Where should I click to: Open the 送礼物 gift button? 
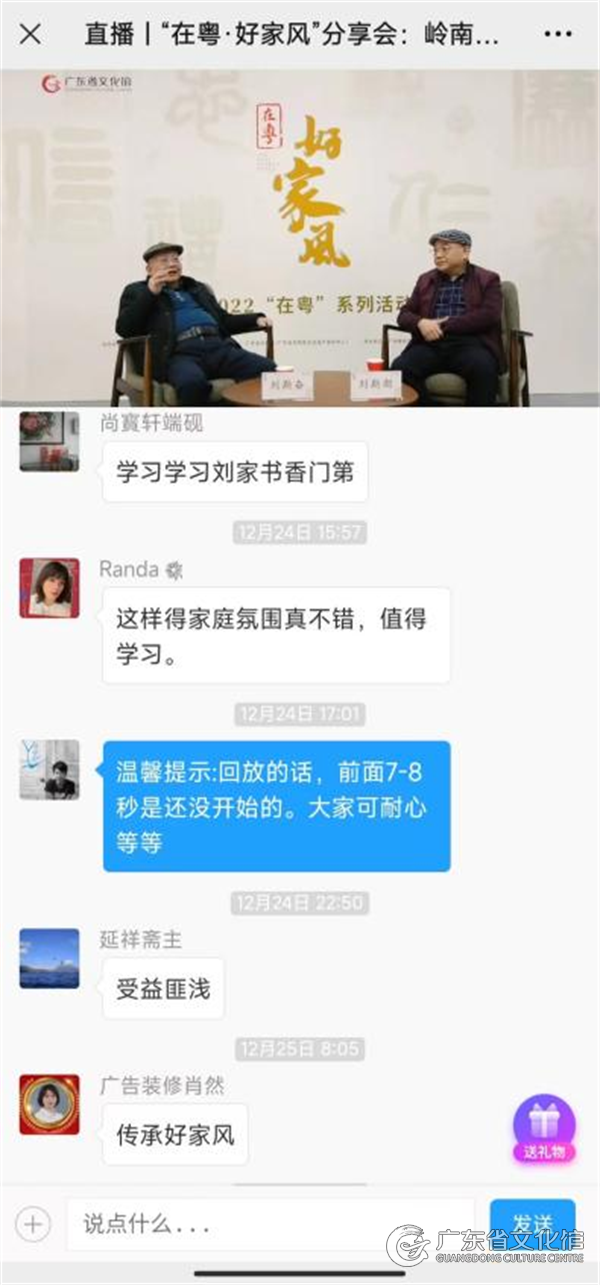coord(544,1129)
